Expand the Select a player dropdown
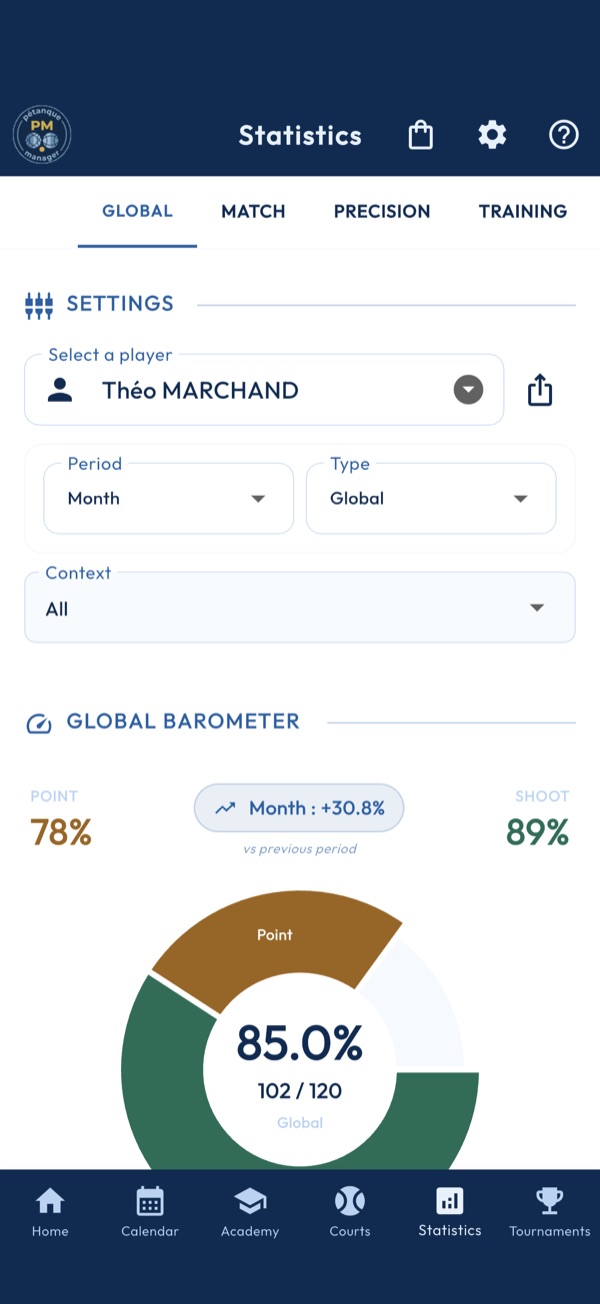The width and height of the screenshot is (600, 1304). (x=264, y=390)
